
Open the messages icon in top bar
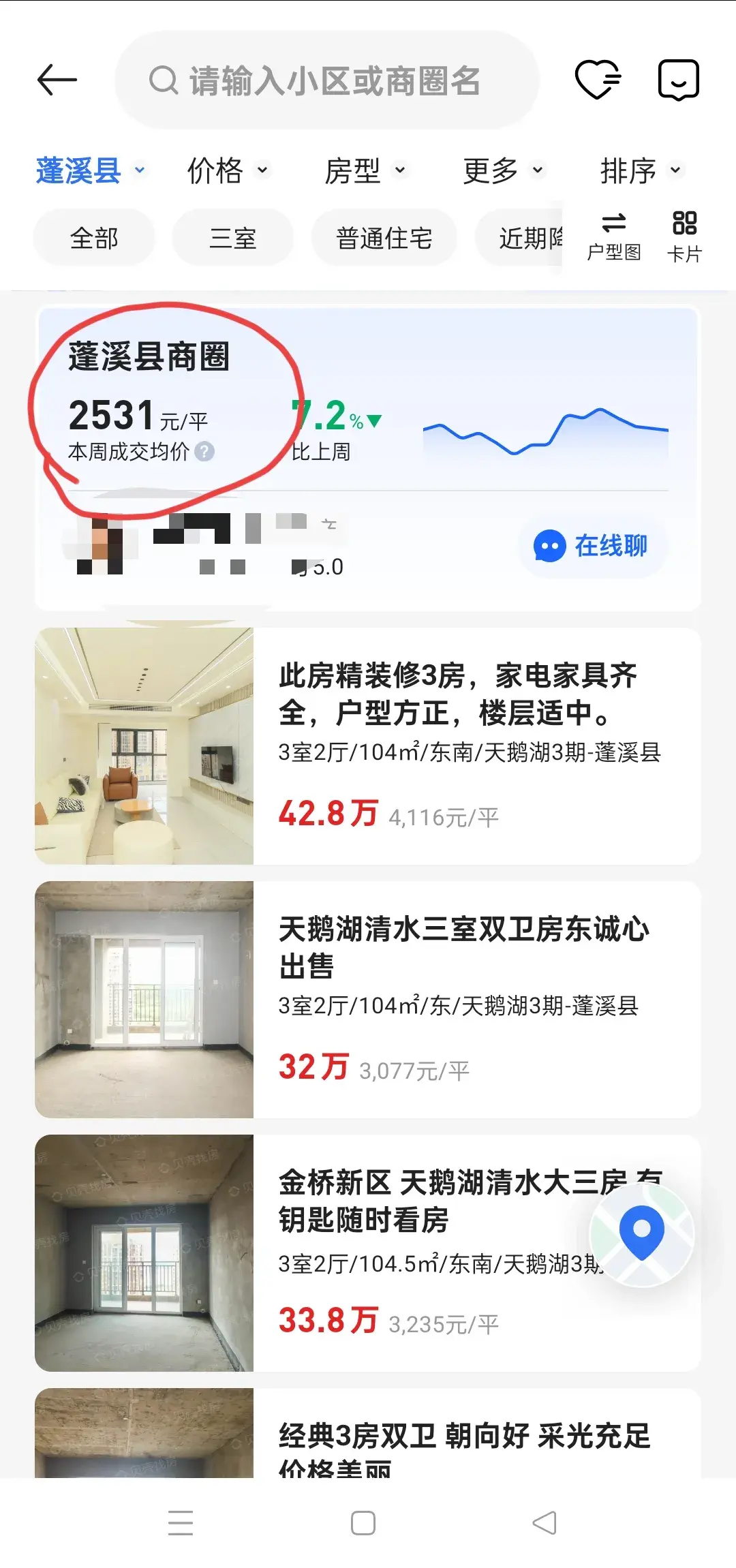pyautogui.click(x=678, y=80)
